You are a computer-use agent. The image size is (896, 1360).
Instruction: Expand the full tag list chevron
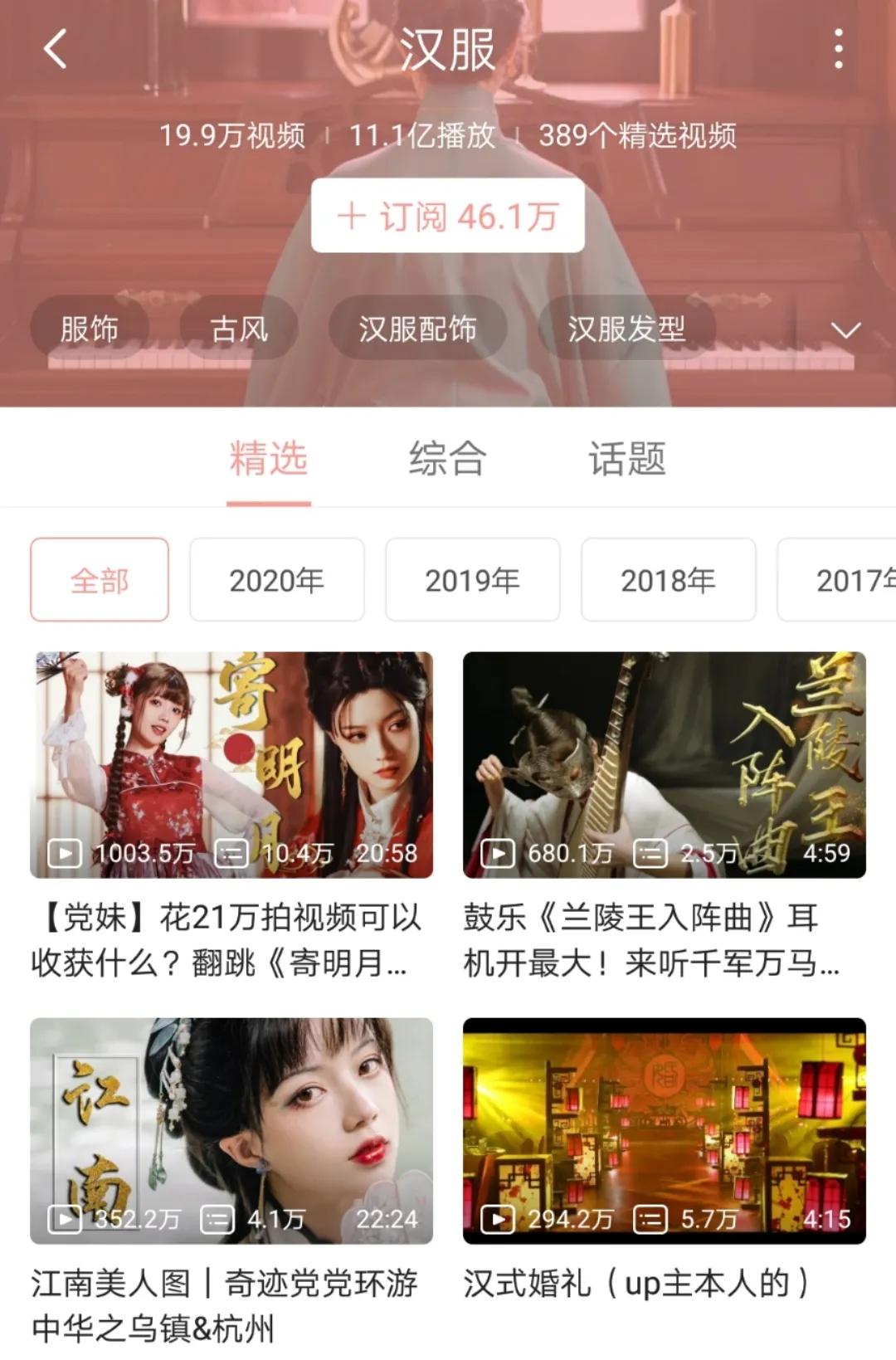(x=845, y=330)
